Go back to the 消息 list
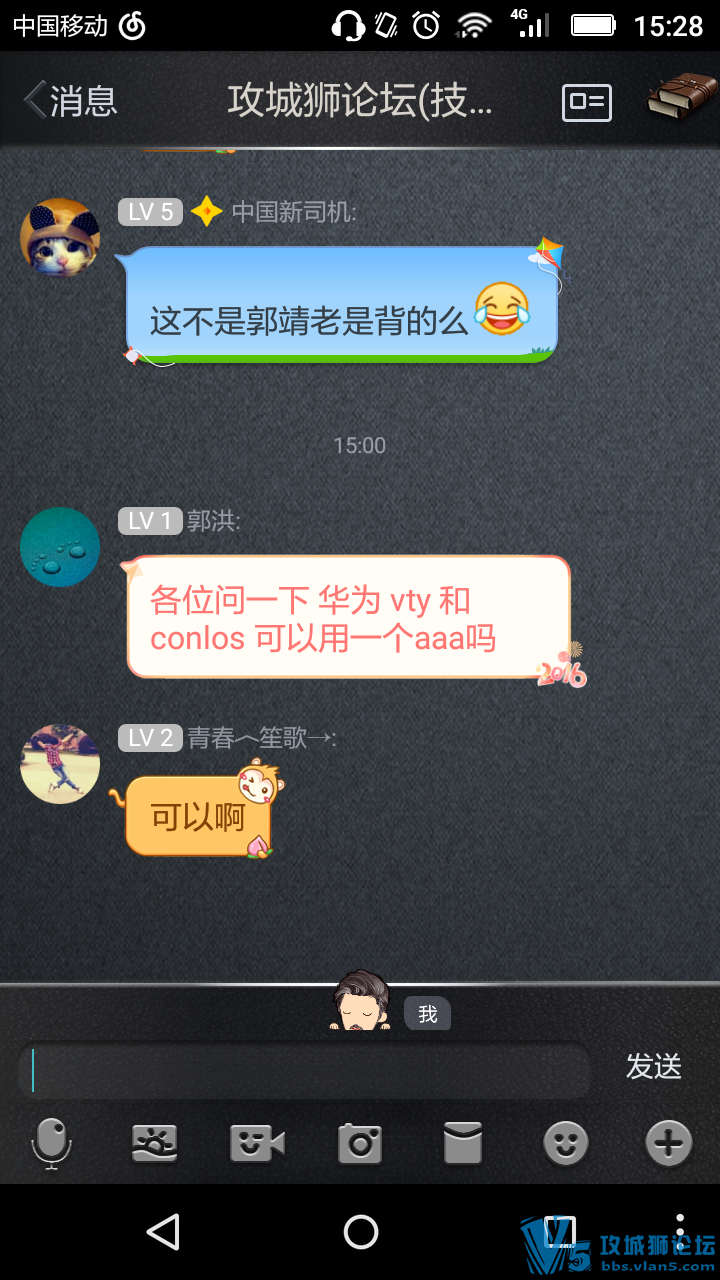The width and height of the screenshot is (720, 1280). pos(70,101)
